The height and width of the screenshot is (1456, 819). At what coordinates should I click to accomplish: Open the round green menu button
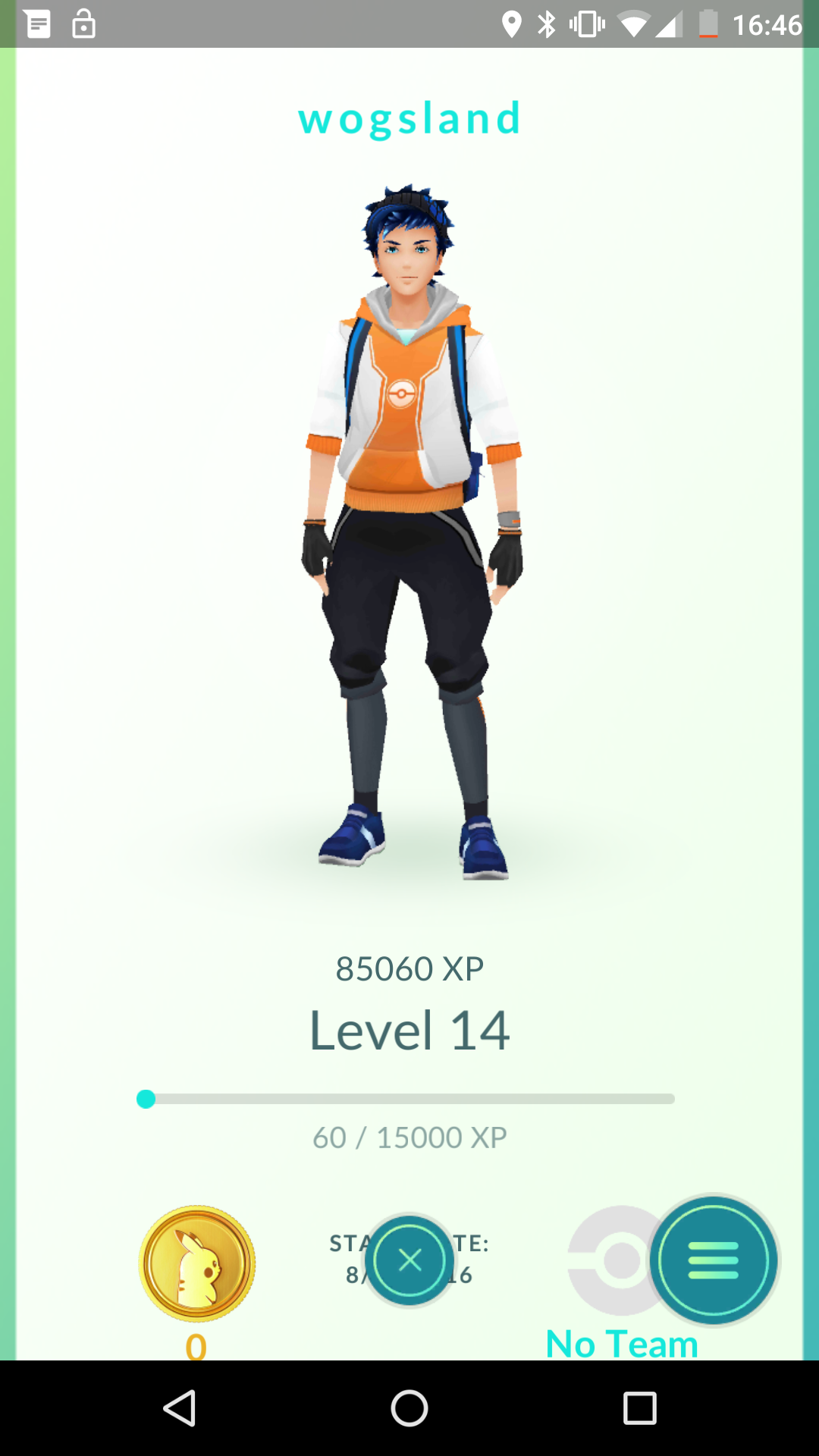[714, 1260]
